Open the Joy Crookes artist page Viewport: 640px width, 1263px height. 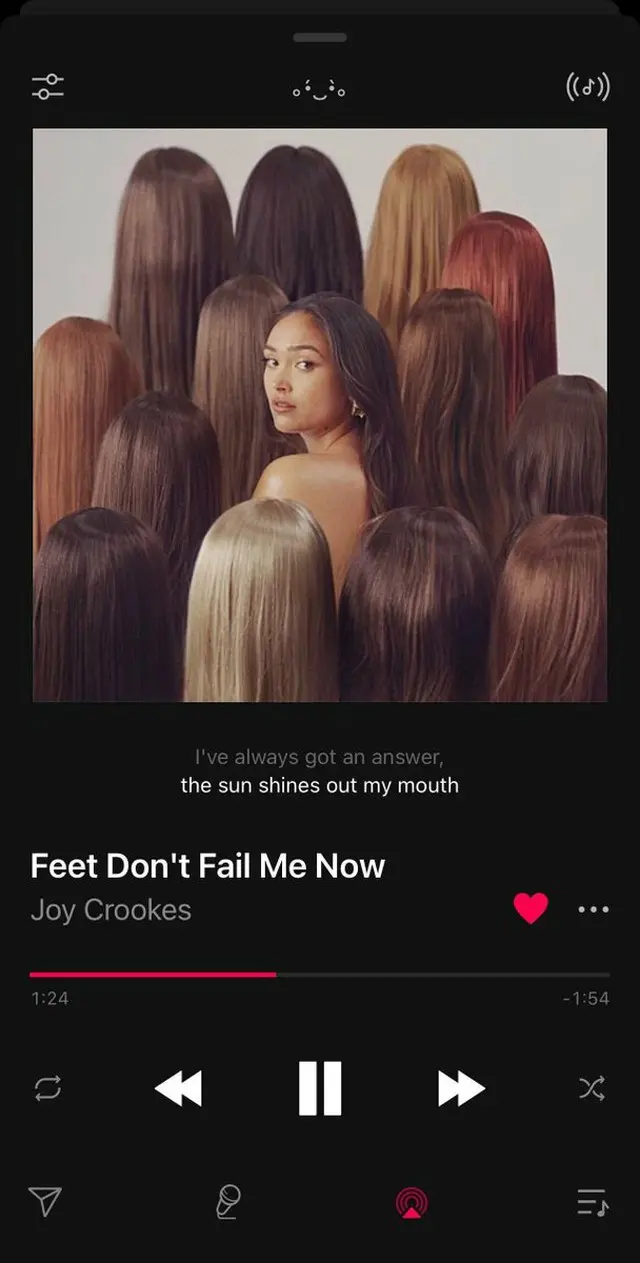coord(111,910)
